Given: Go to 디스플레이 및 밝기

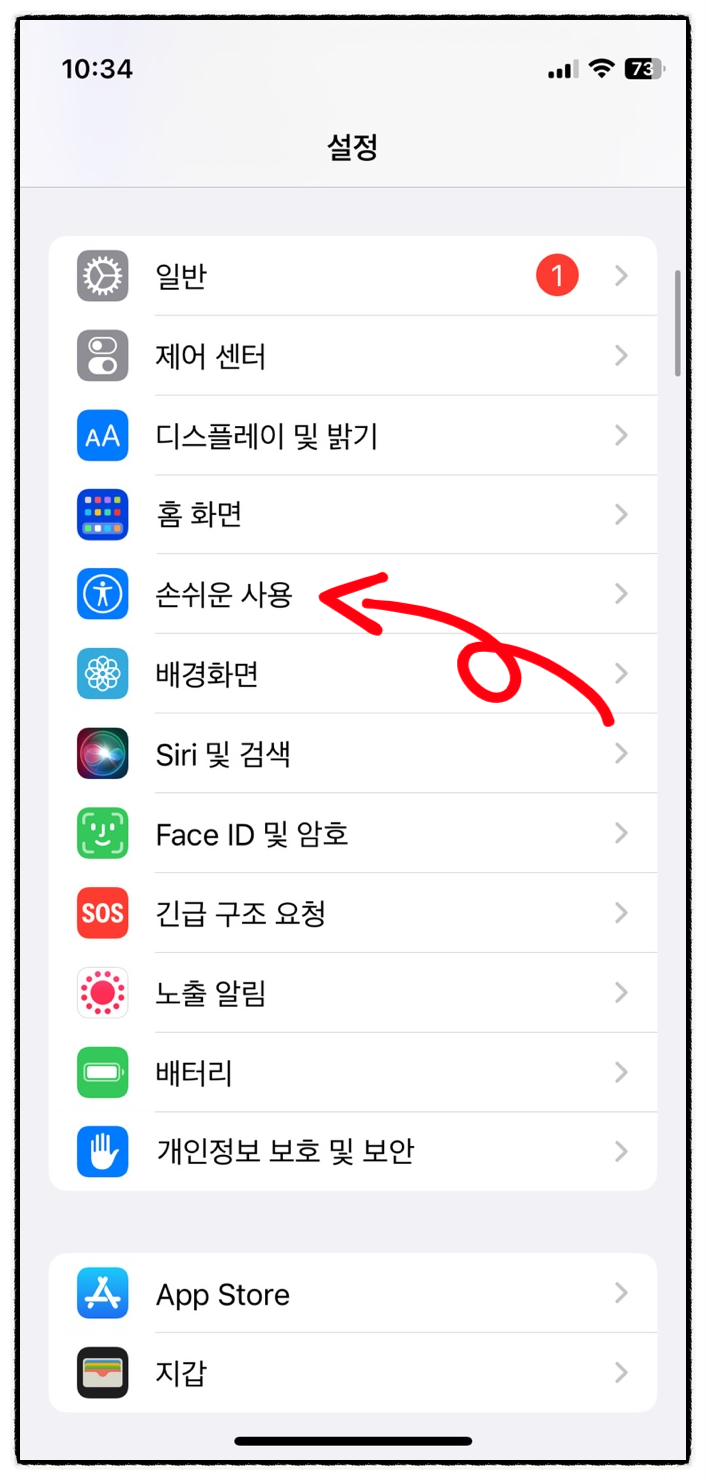Looking at the screenshot, I should (x=353, y=435).
